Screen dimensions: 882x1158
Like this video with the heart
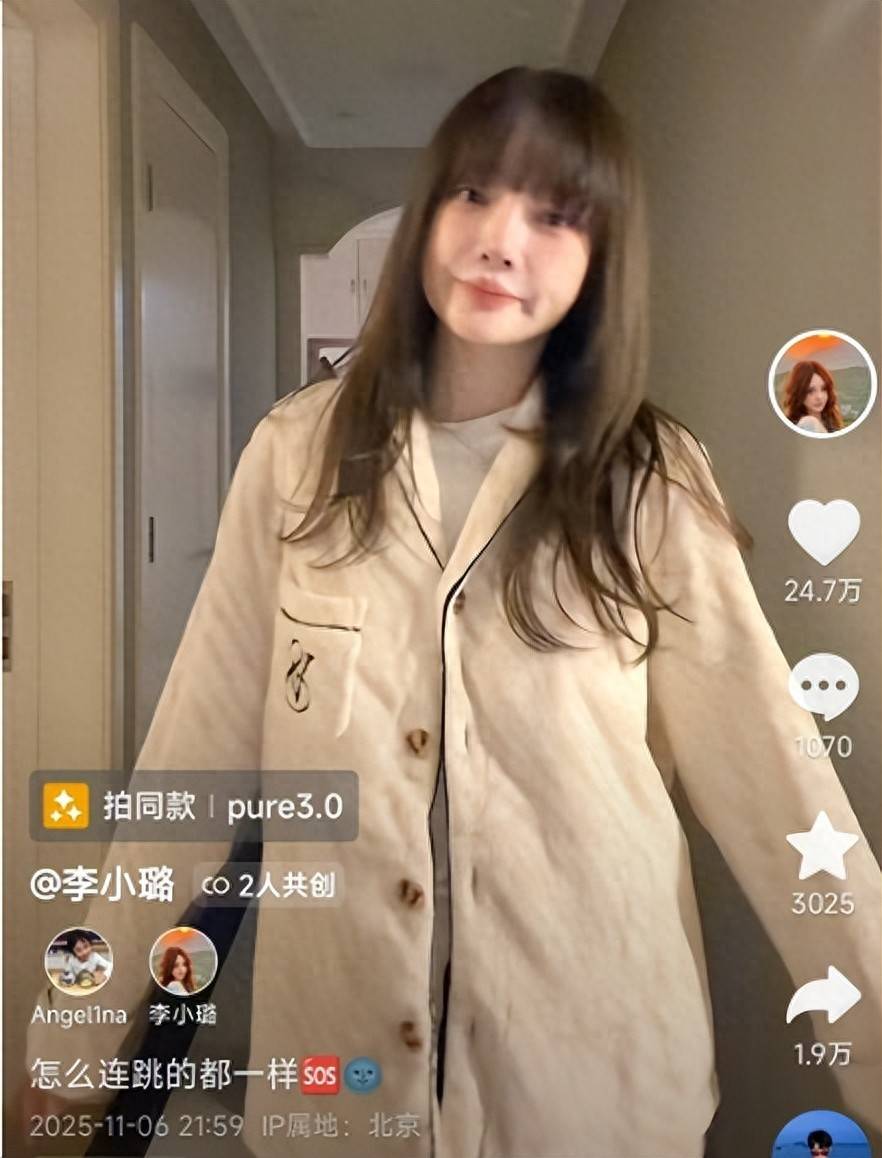click(823, 532)
